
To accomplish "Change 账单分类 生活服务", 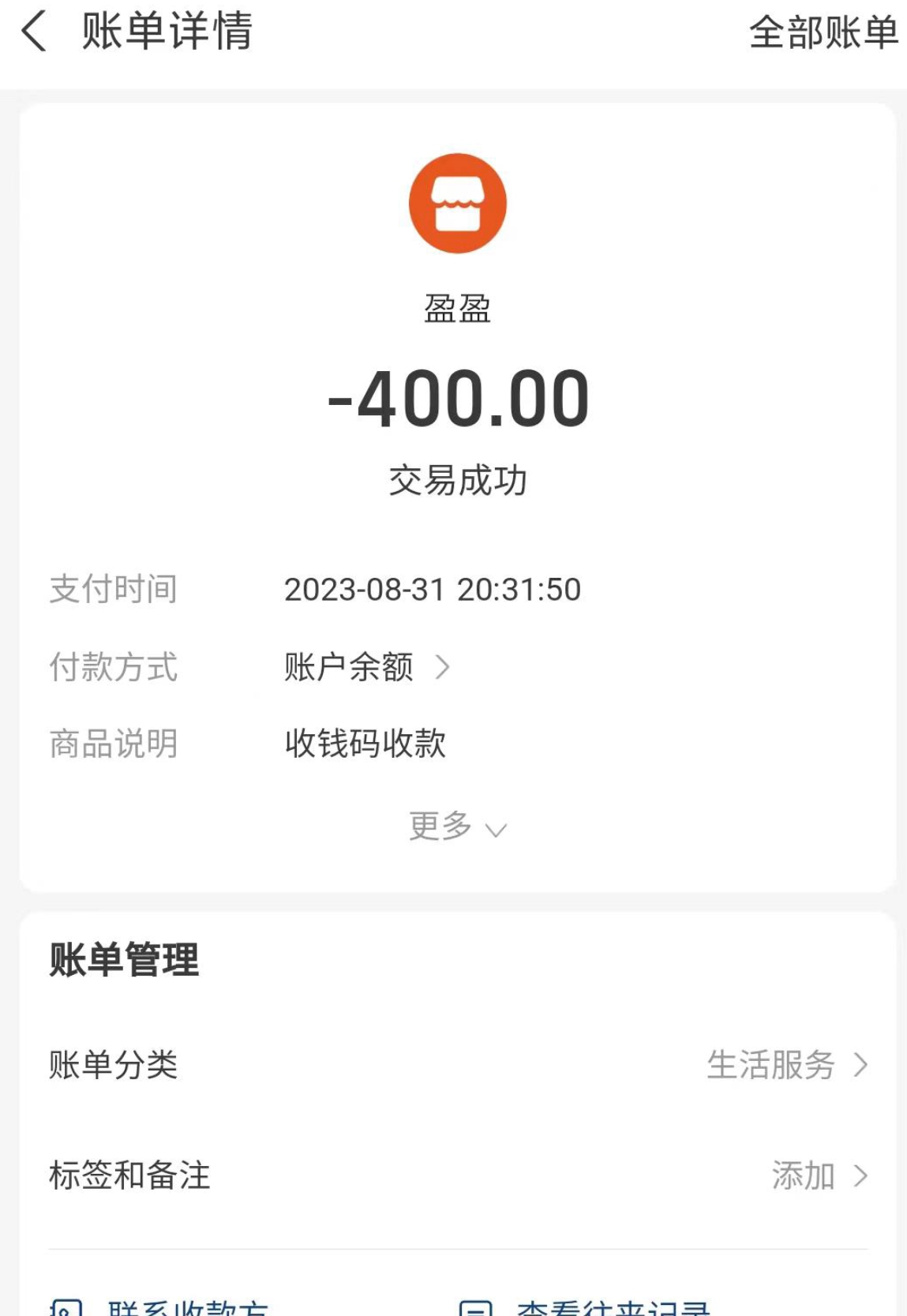I will click(x=786, y=1065).
